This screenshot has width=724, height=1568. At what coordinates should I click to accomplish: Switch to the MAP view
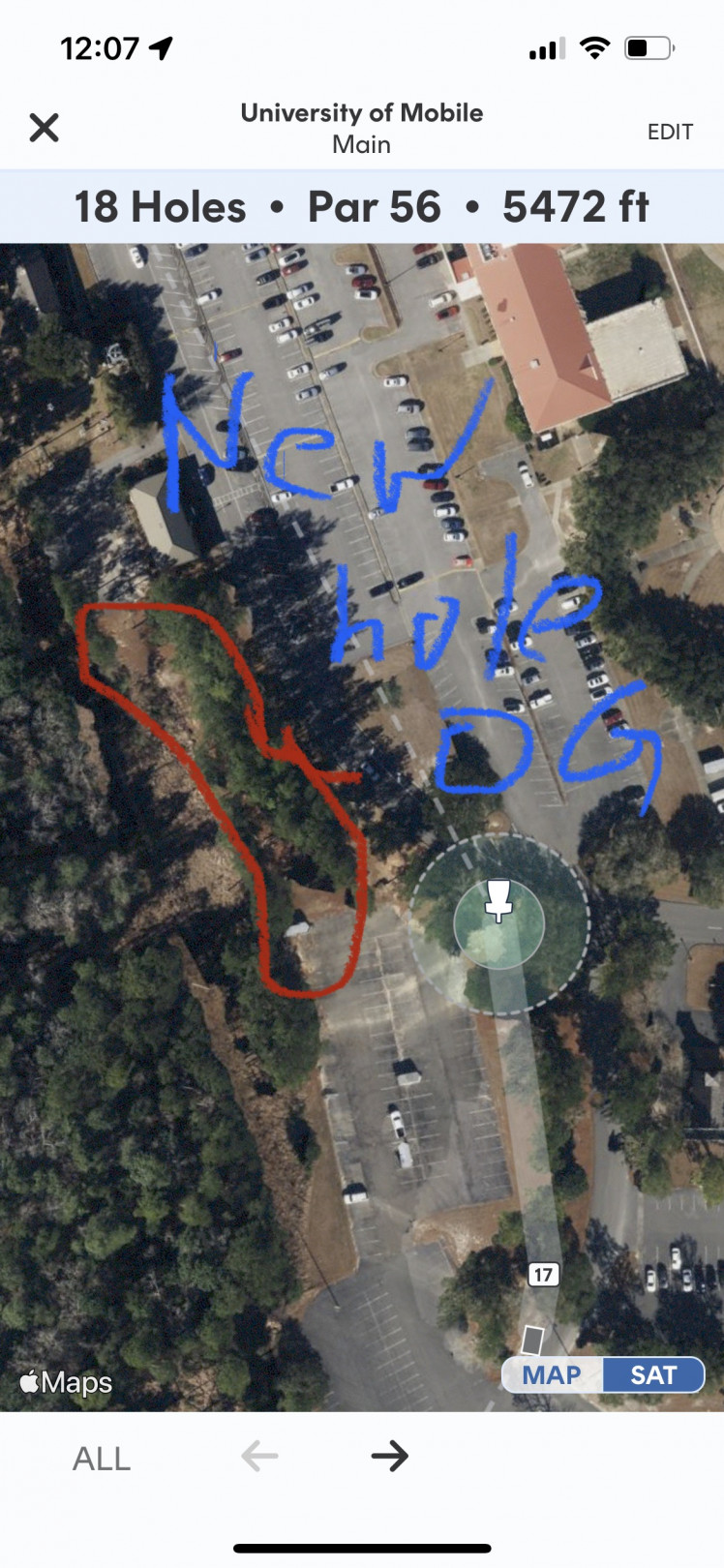pos(552,1374)
